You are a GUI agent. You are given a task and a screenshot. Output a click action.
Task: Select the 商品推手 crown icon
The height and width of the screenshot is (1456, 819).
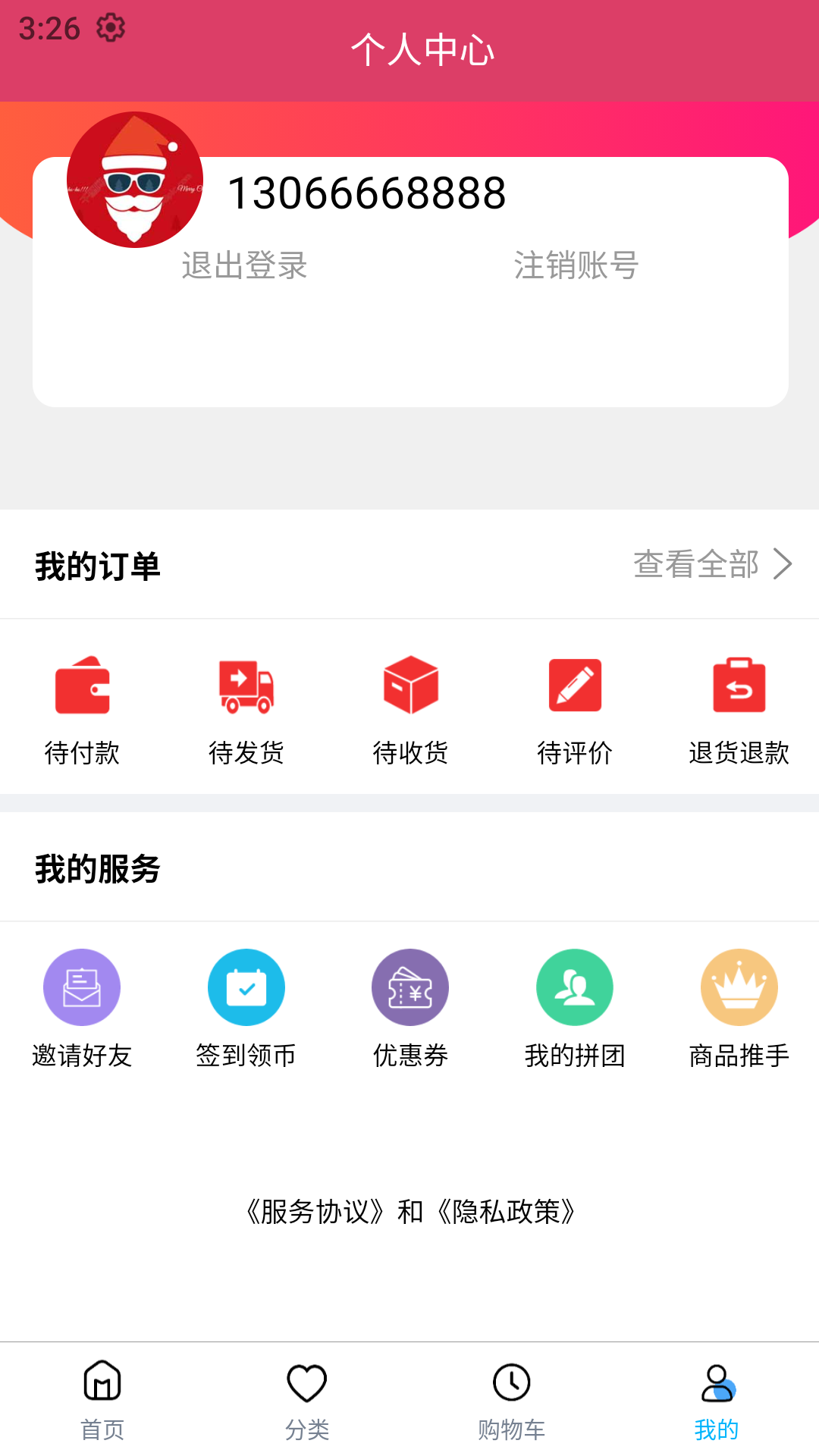(739, 987)
